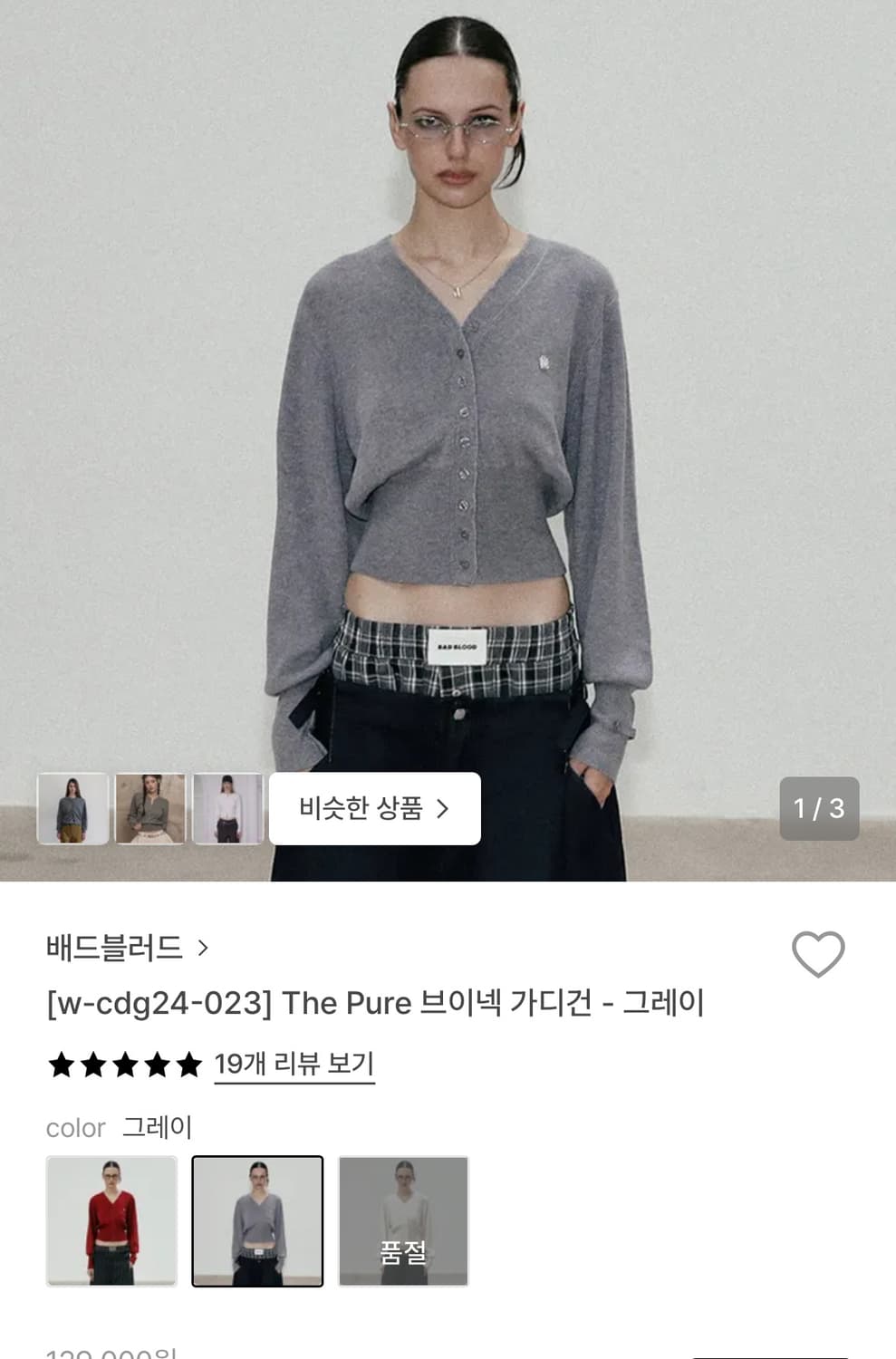Viewport: 896px width, 1359px height.
Task: Open the 비슷한 상품 similar products button
Action: (374, 809)
